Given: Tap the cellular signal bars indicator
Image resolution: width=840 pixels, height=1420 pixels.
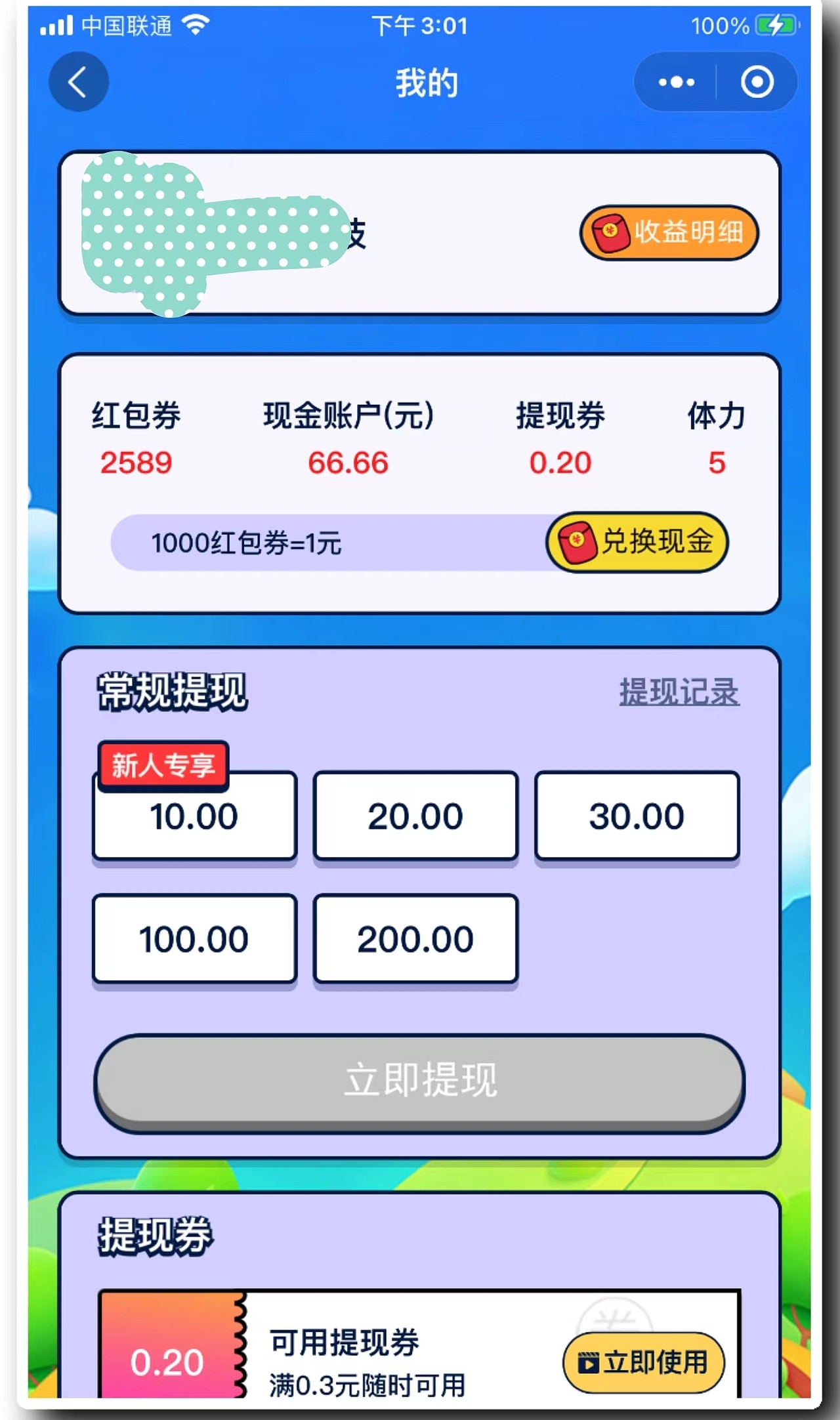Looking at the screenshot, I should [x=56, y=24].
